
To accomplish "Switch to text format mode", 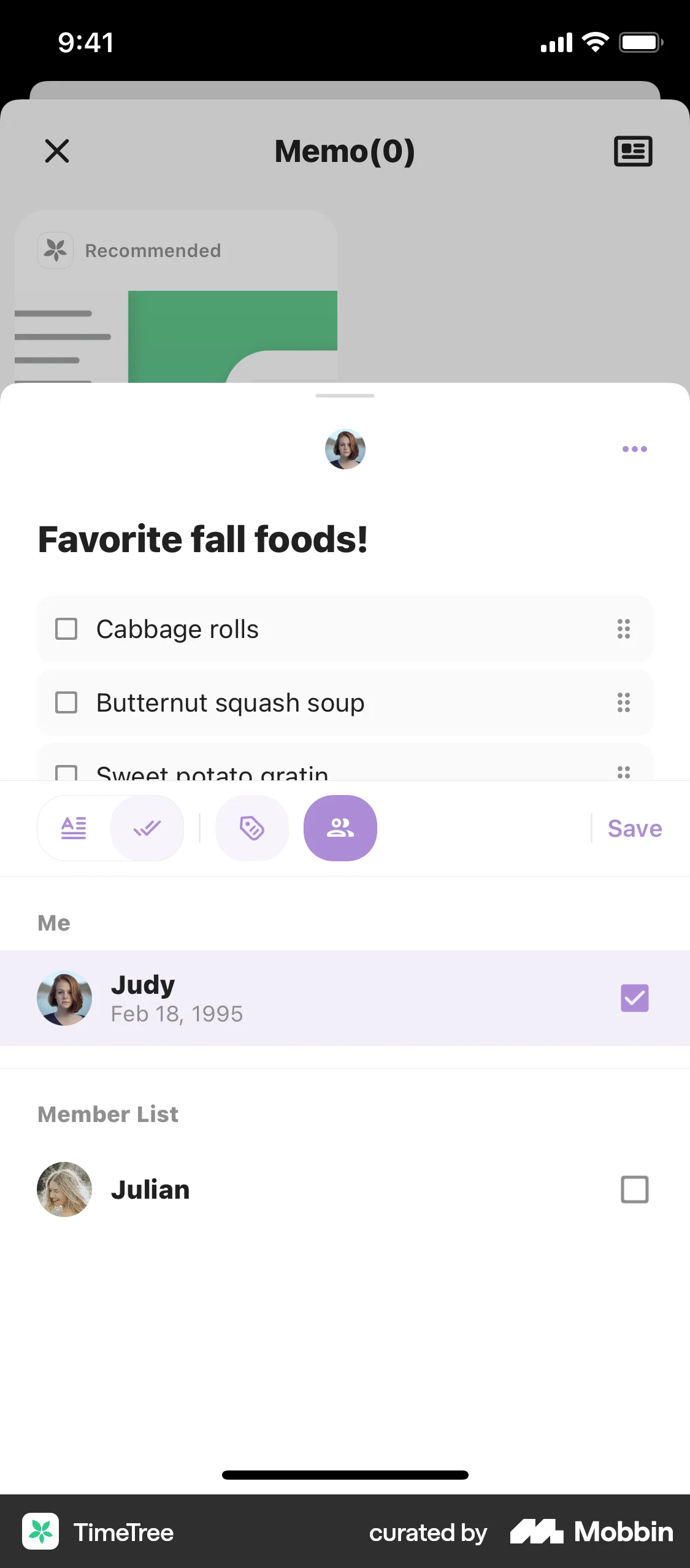I will [x=74, y=828].
